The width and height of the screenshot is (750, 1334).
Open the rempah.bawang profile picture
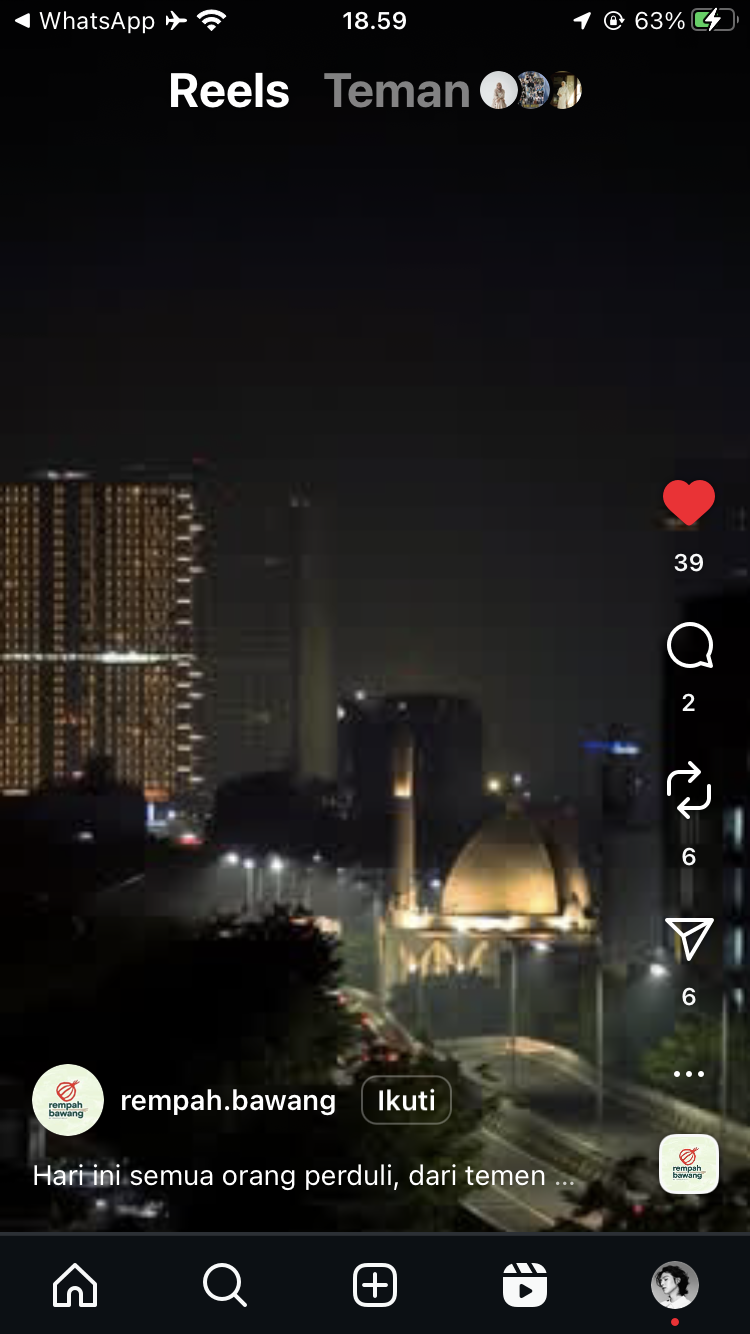[x=68, y=1100]
